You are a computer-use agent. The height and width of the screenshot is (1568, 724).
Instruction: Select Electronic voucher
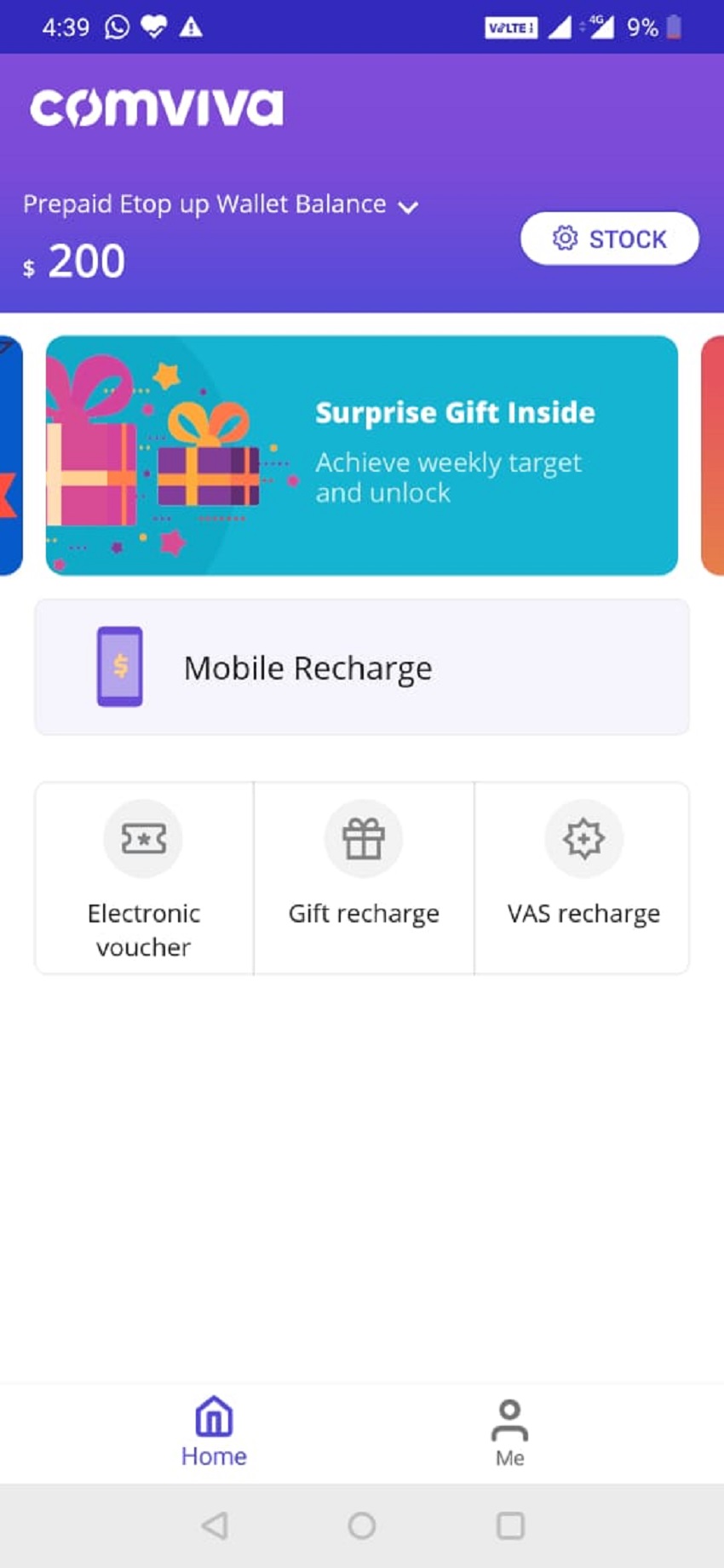point(144,878)
